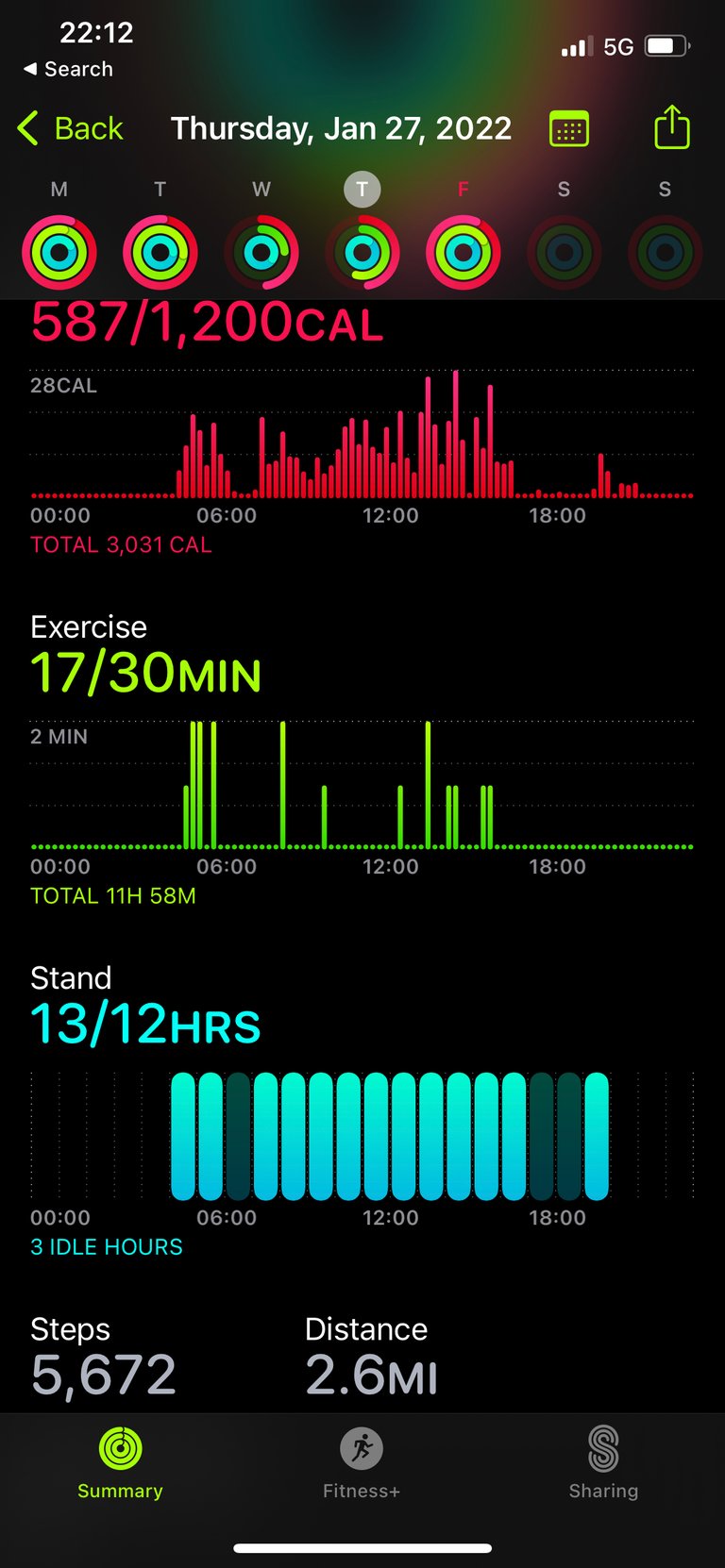Share this day's activity summary

[x=672, y=127]
